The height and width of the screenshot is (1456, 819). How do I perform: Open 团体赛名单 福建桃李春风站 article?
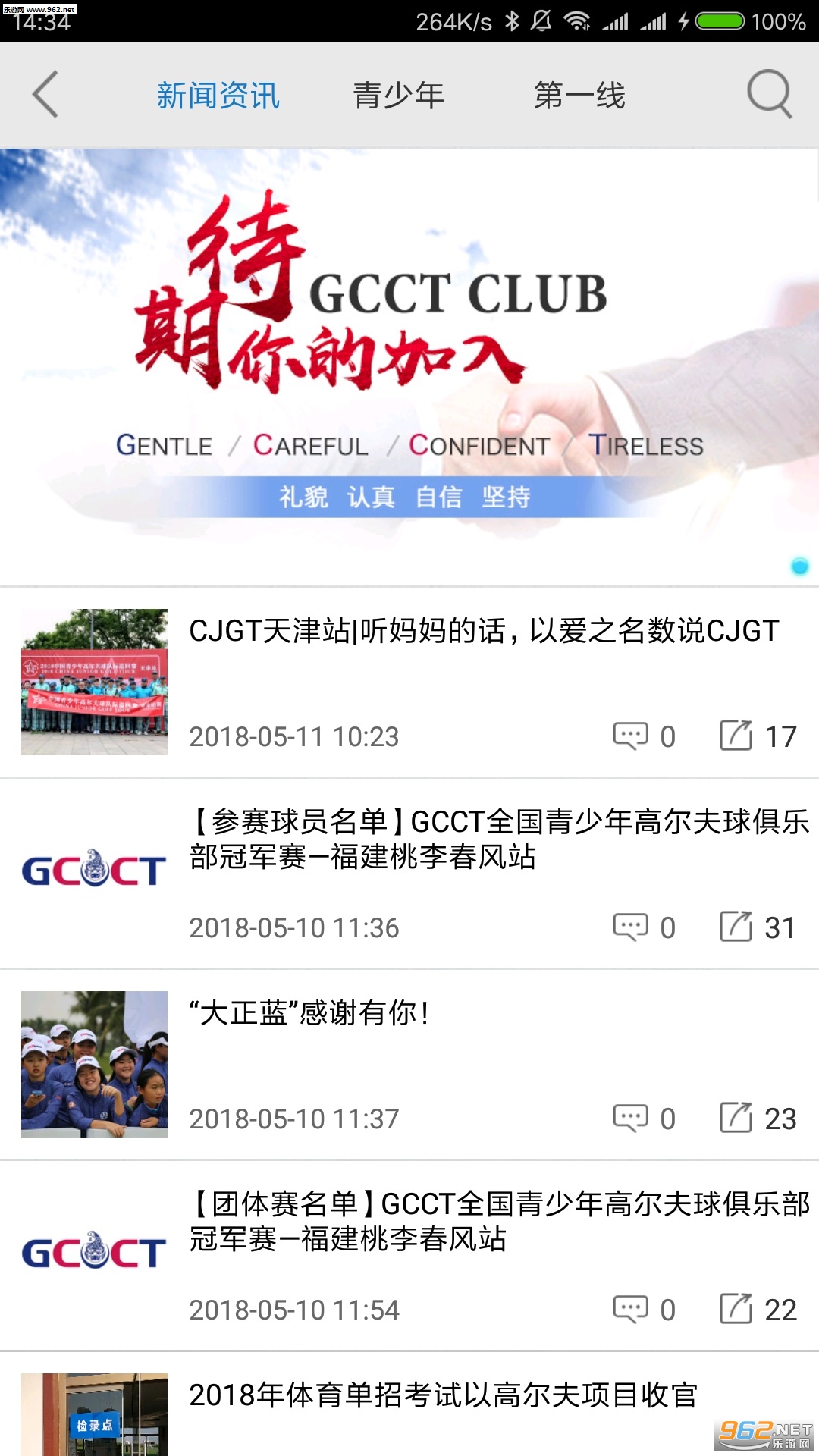409,1255
